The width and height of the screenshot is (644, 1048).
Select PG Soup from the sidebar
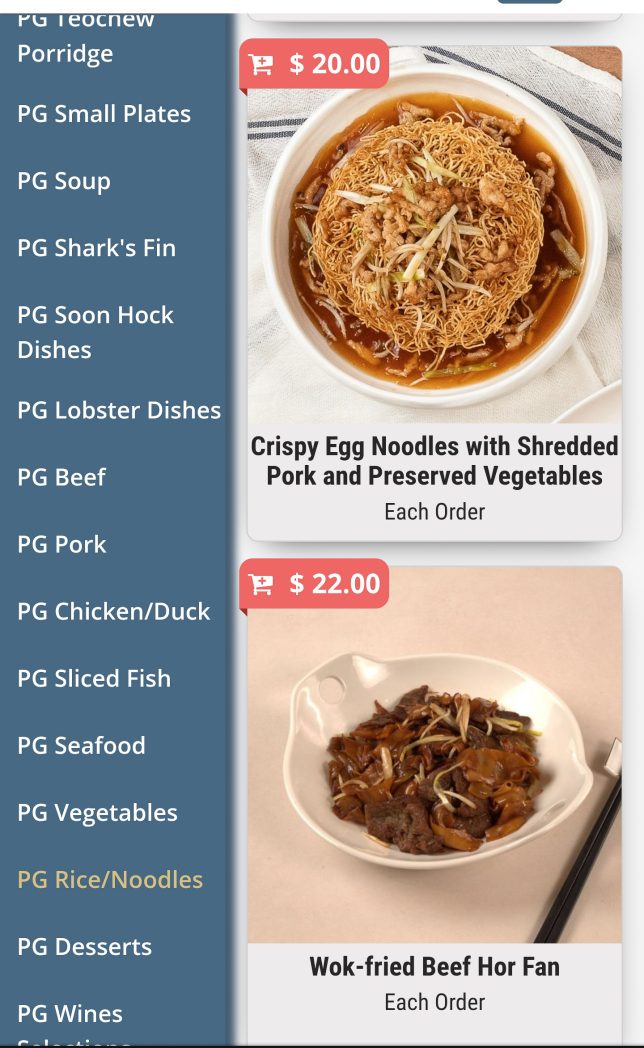(x=64, y=181)
